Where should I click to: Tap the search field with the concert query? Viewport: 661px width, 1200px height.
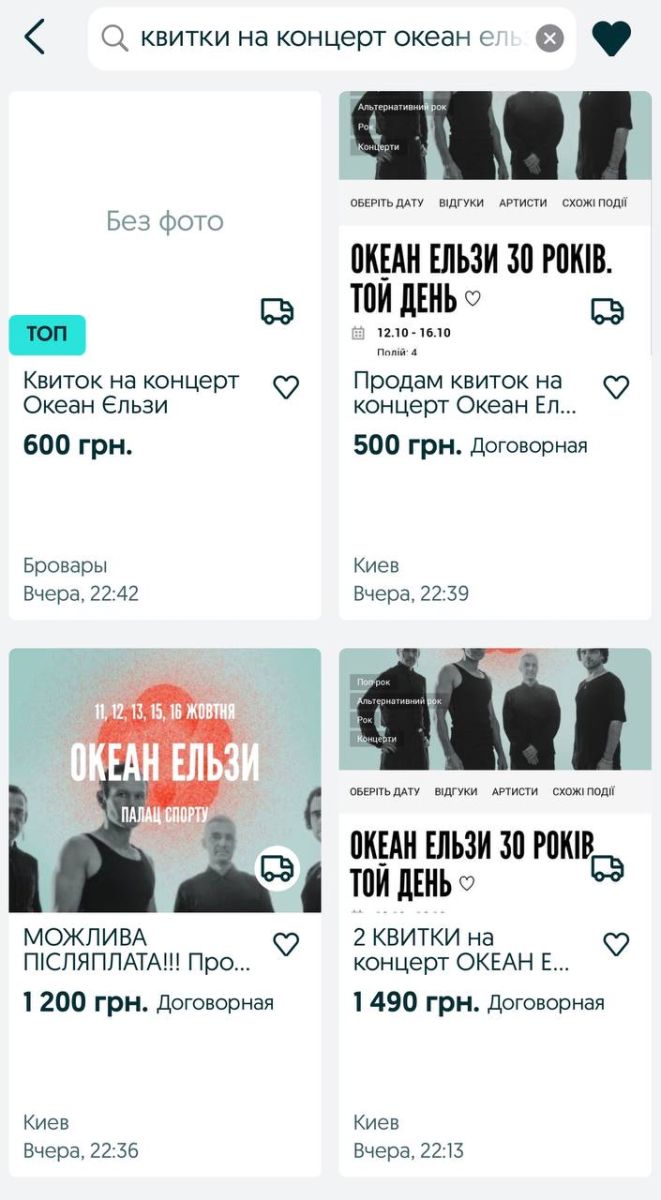[x=320, y=38]
